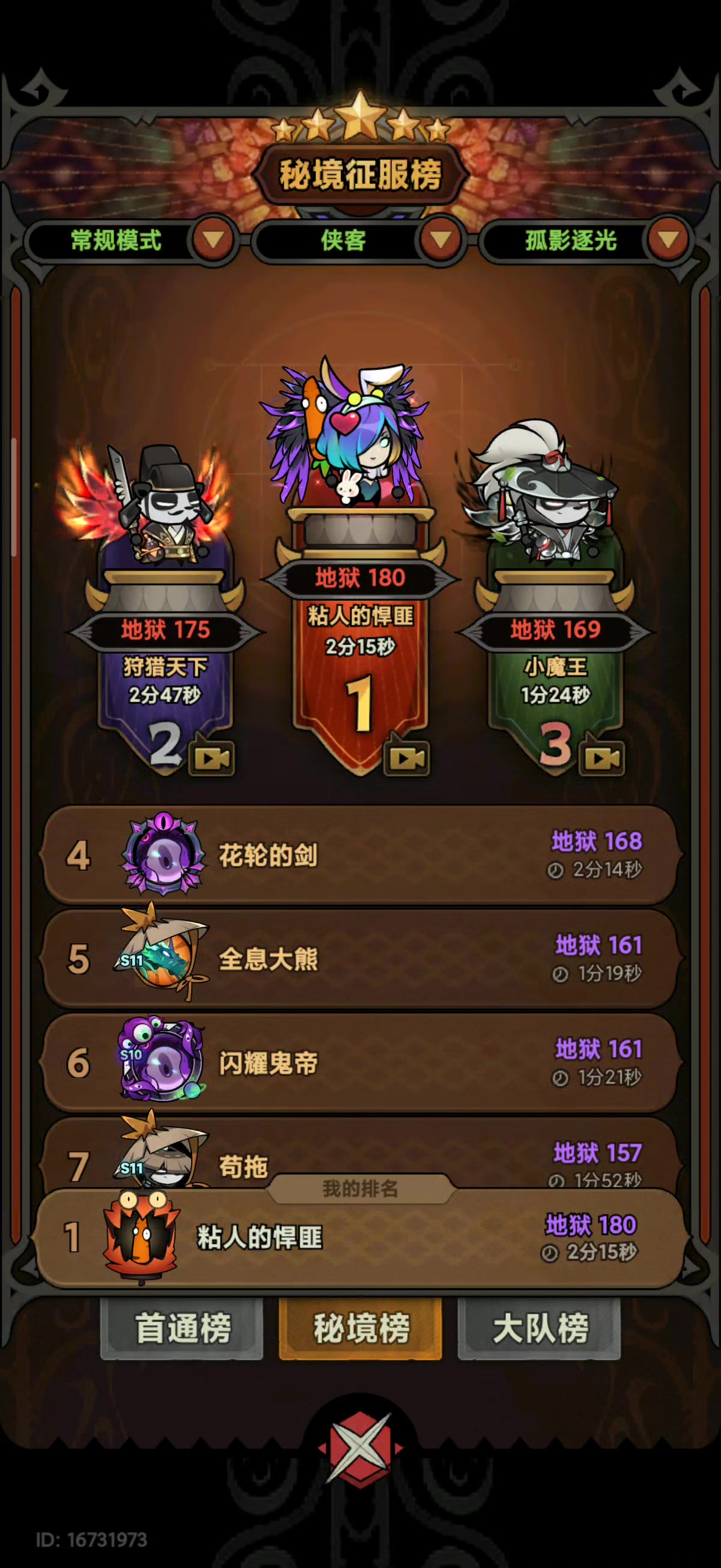Image resolution: width=721 pixels, height=1568 pixels.
Task: Watch replay of rank 1 粘人的悍匪
Action: pos(406,758)
